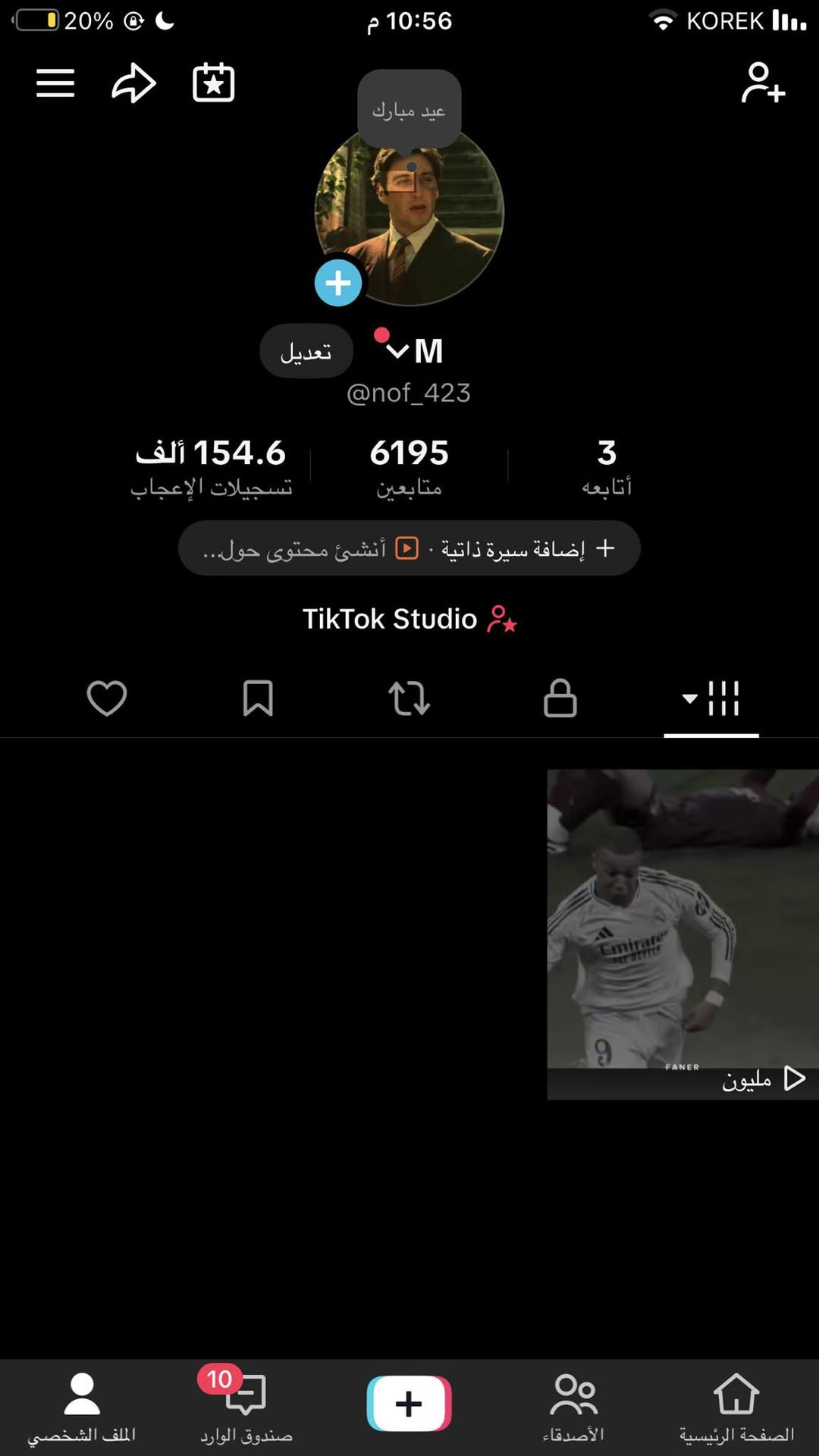Tap the blue plus on profile photo
This screenshot has height=1456, width=819.
click(338, 283)
